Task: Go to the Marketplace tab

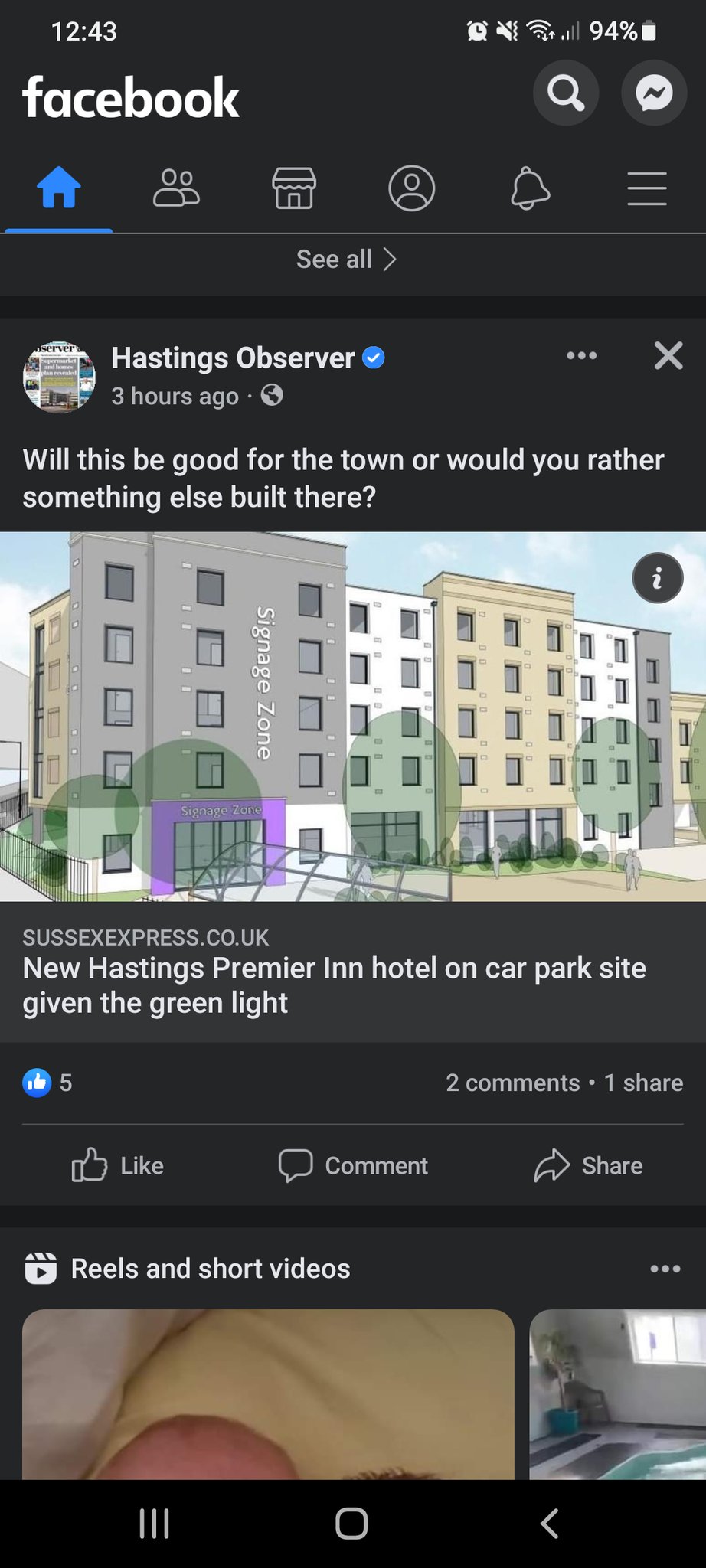Action: pos(294,188)
